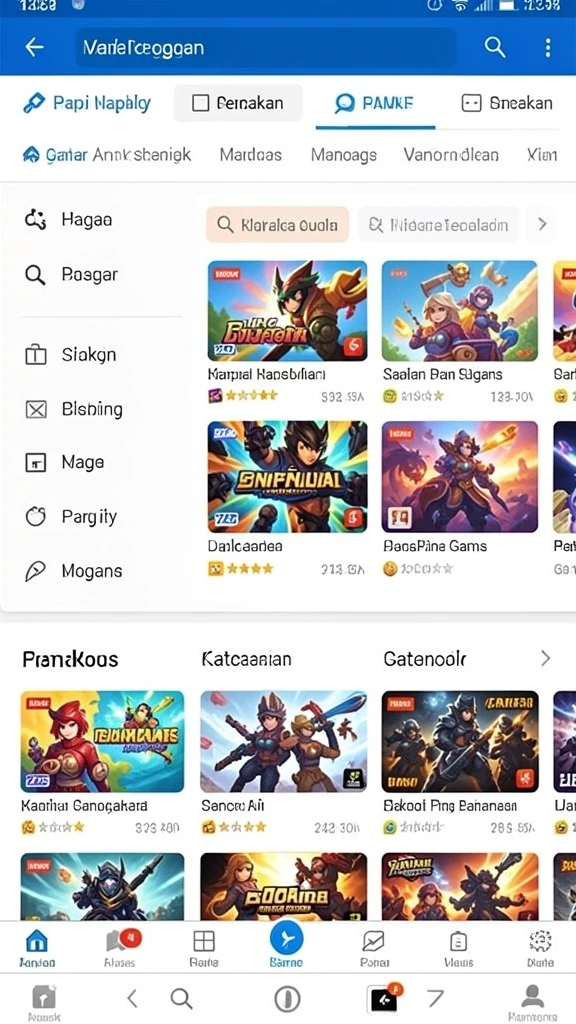Open the Saalan Ban Sagans game card

460,331
